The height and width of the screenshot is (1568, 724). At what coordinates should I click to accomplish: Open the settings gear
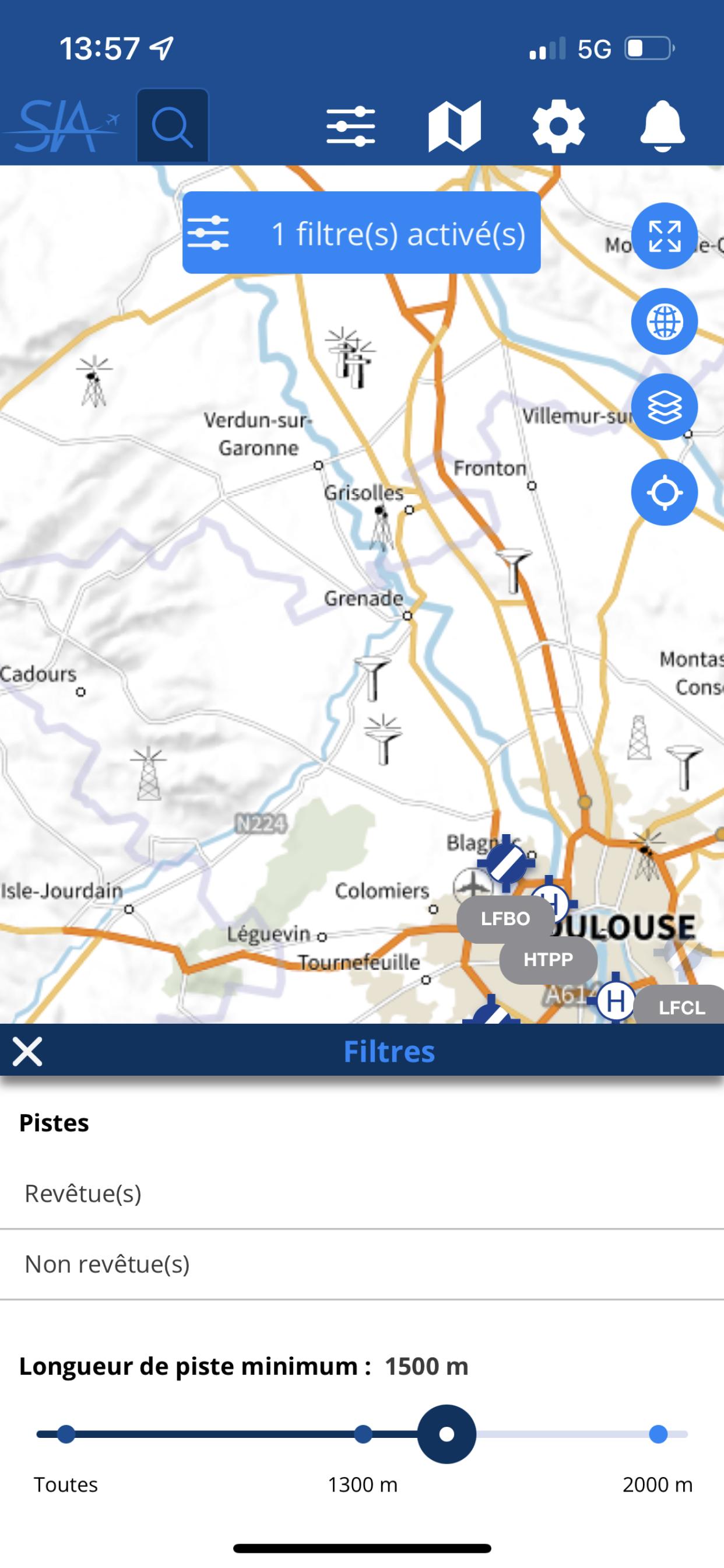558,126
